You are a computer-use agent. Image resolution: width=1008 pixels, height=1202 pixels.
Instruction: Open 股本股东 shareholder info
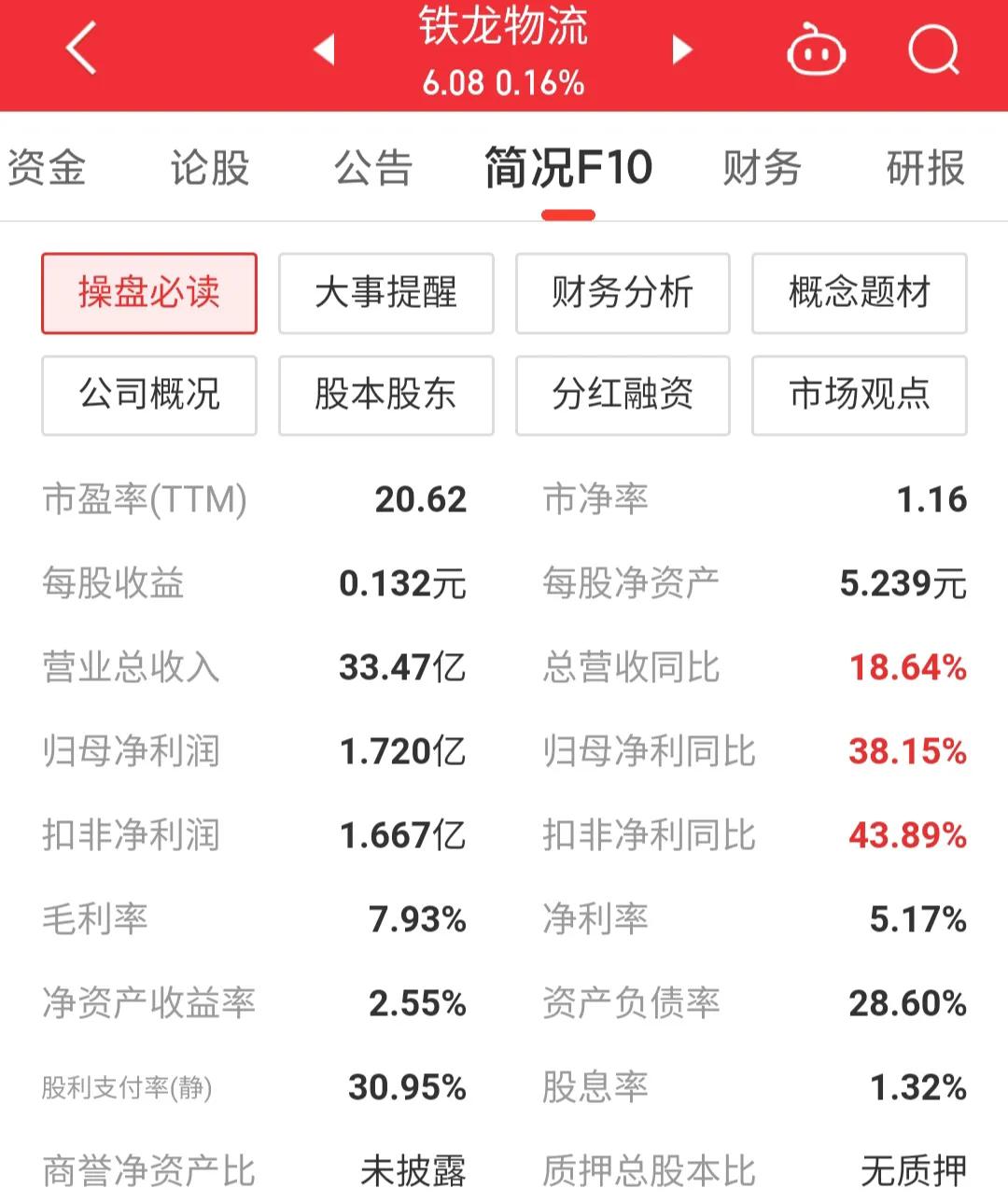[x=385, y=395]
